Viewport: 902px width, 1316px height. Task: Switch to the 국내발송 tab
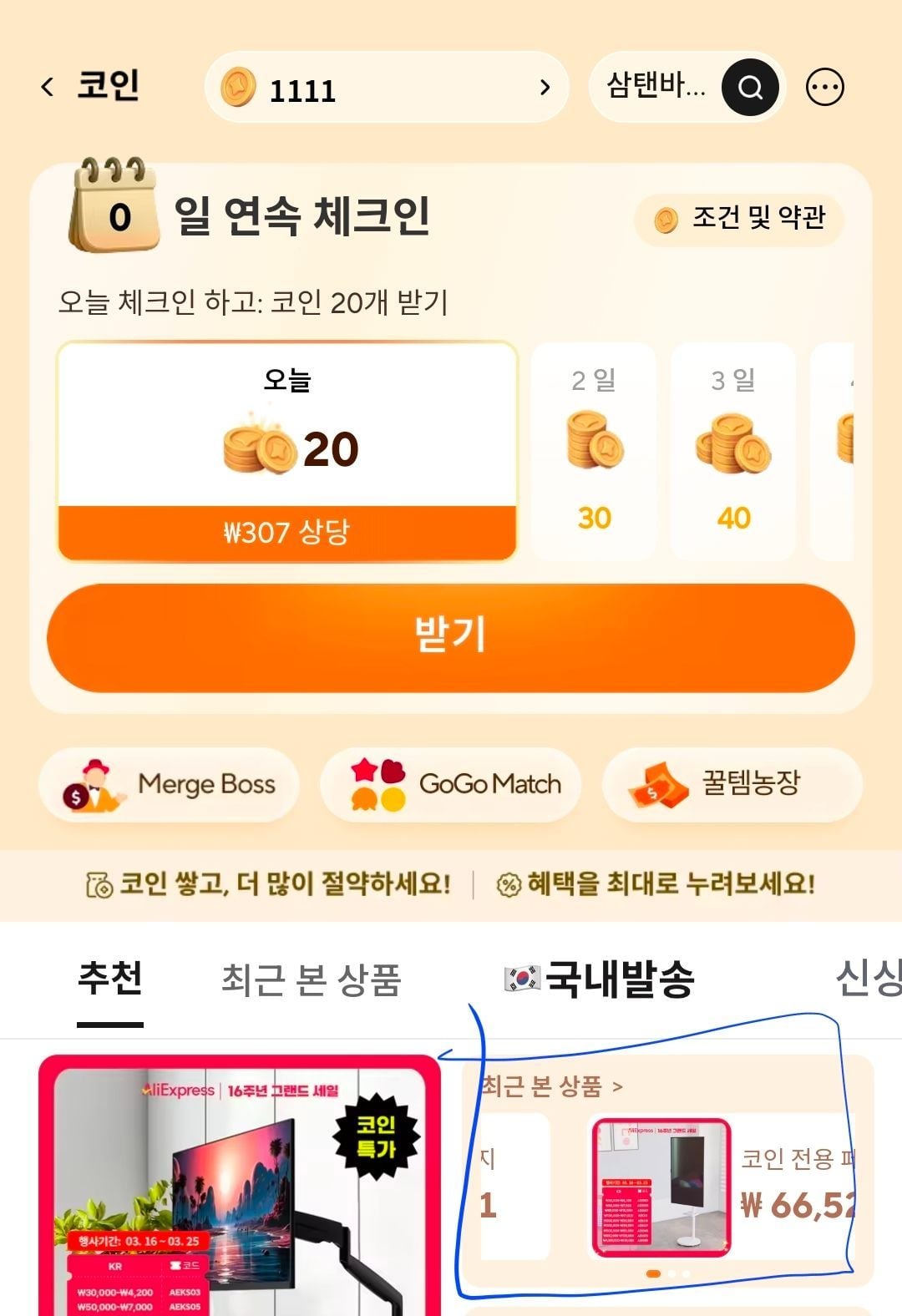[600, 979]
